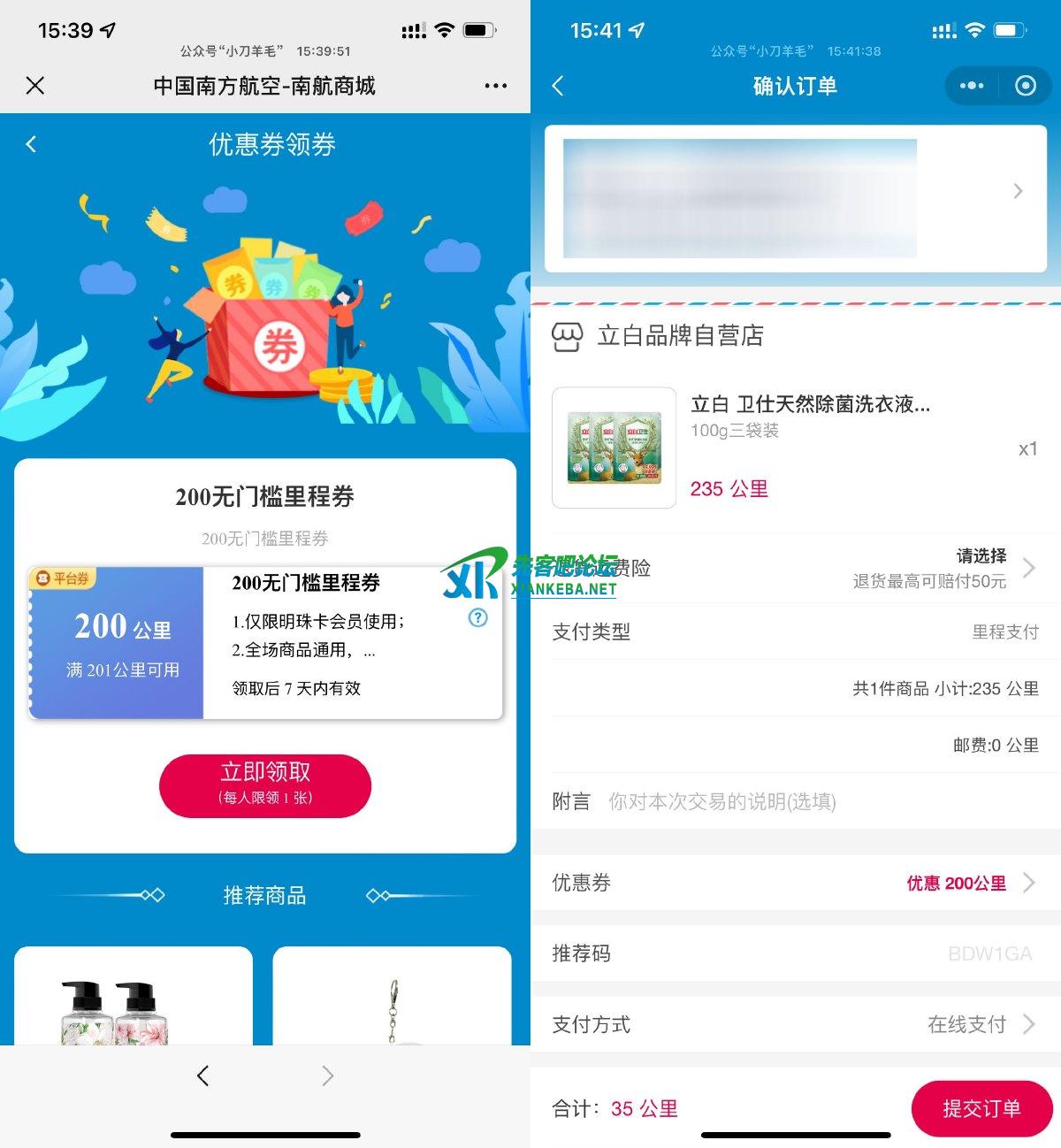This screenshot has height=1148, width=1061.
Task: Go back from the 优惠券领券 page
Action: click(32, 144)
